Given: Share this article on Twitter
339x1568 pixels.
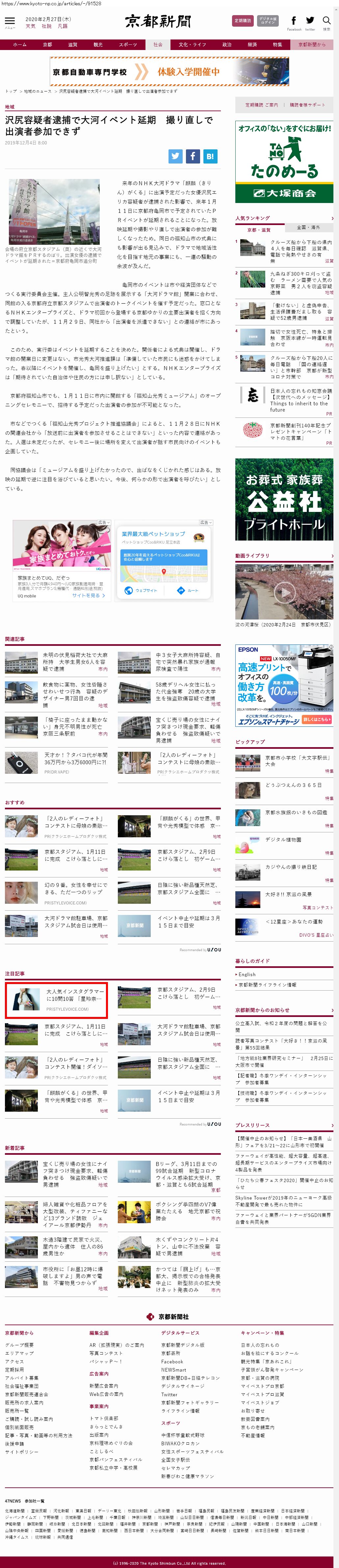Looking at the screenshot, I should point(175,156).
